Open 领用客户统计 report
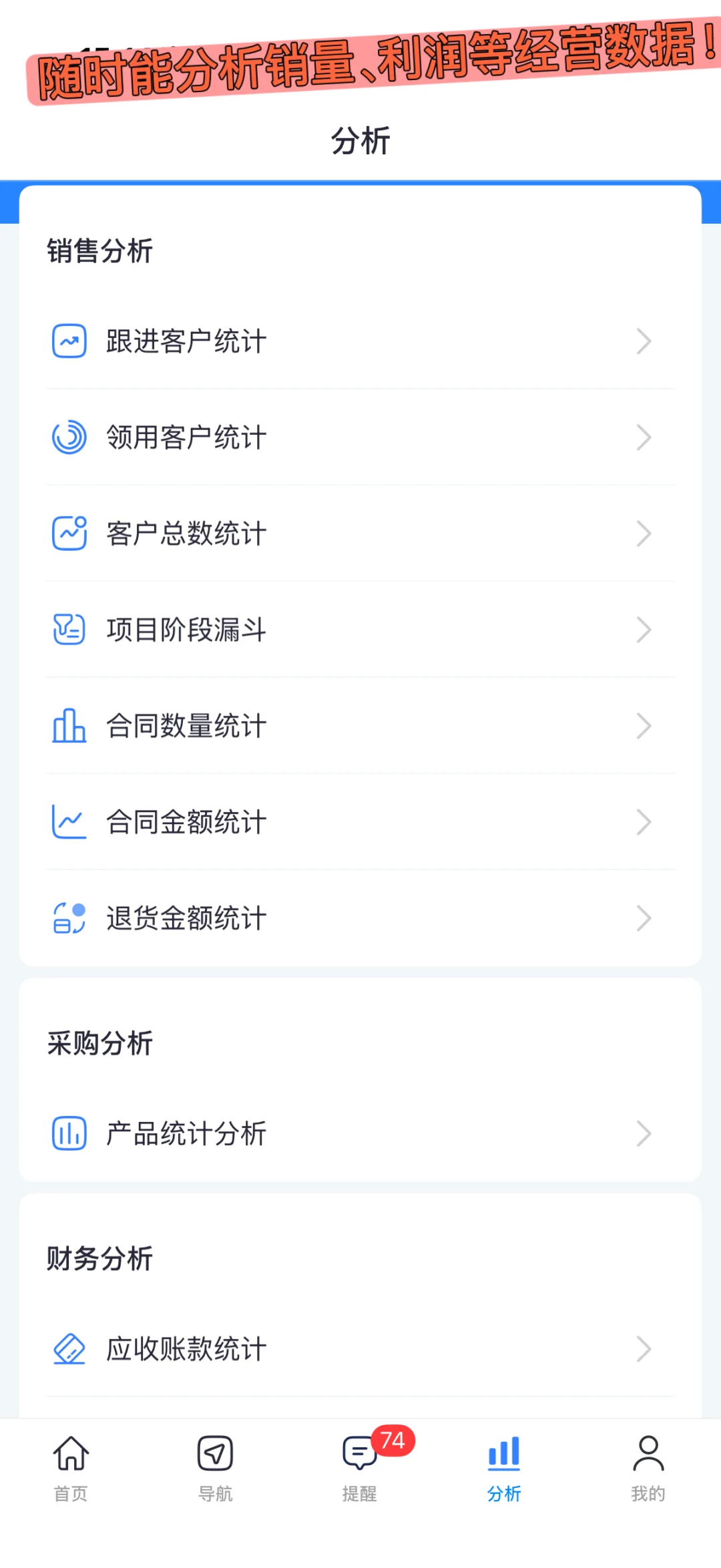 coord(360,437)
